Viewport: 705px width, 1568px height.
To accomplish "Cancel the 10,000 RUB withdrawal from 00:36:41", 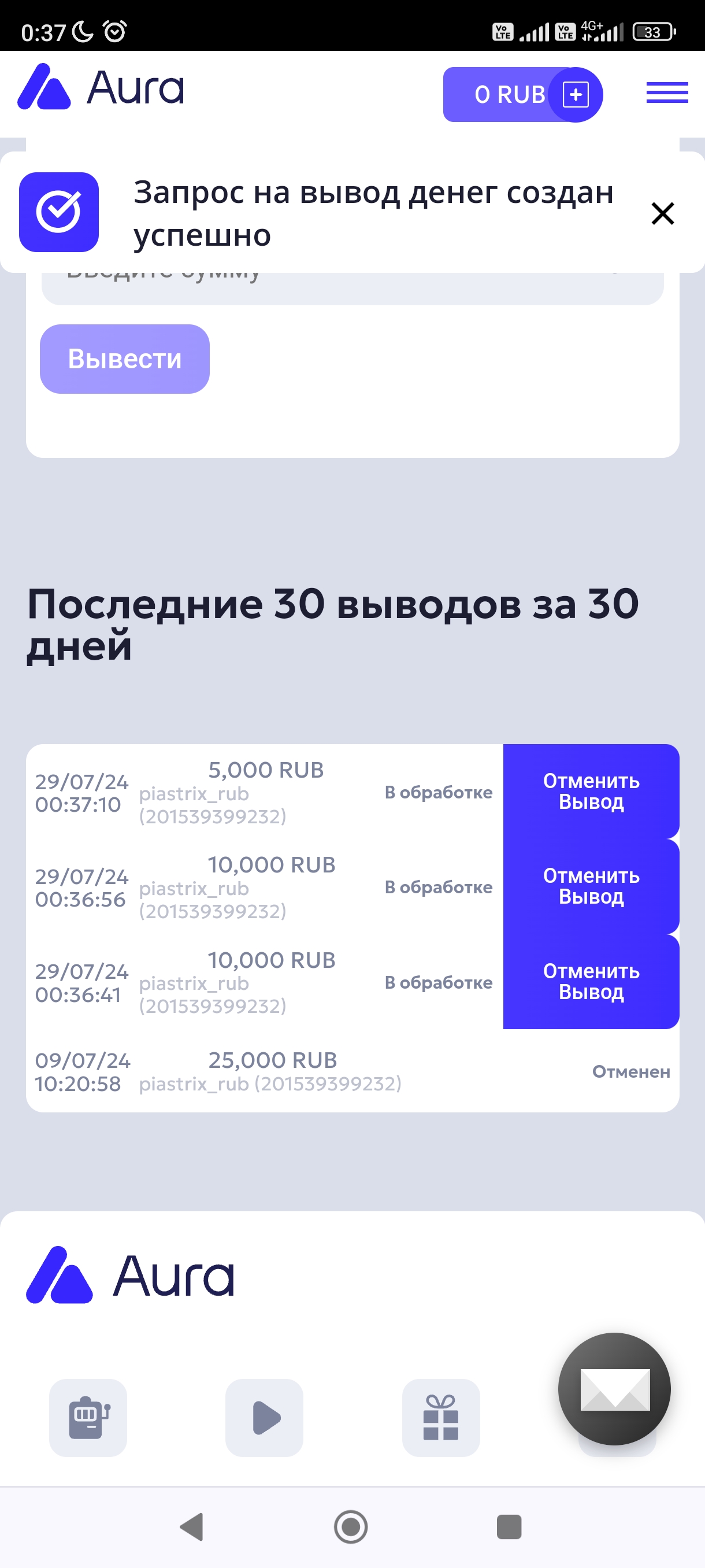I will [x=591, y=981].
